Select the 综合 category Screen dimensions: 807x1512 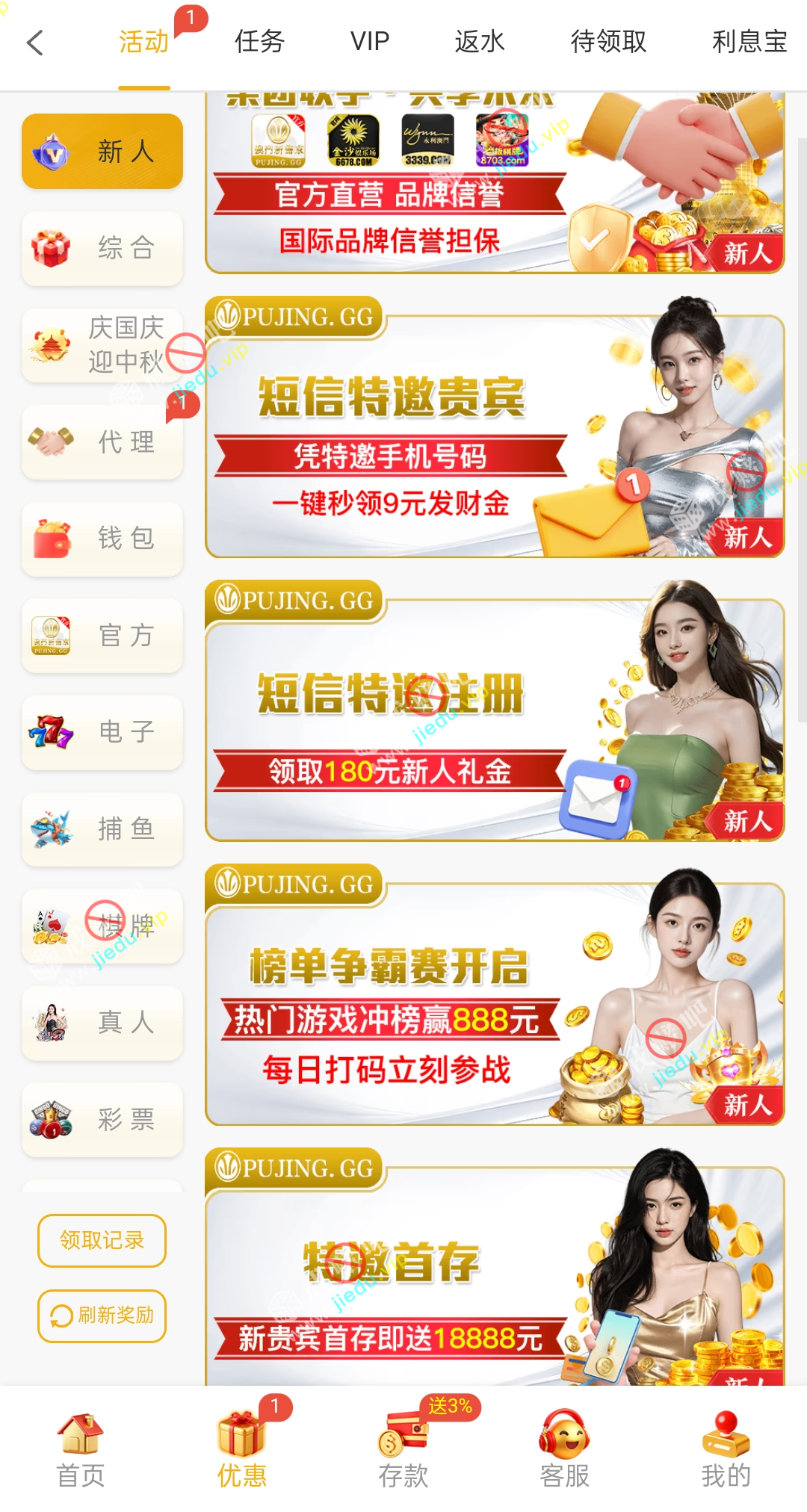coord(102,248)
